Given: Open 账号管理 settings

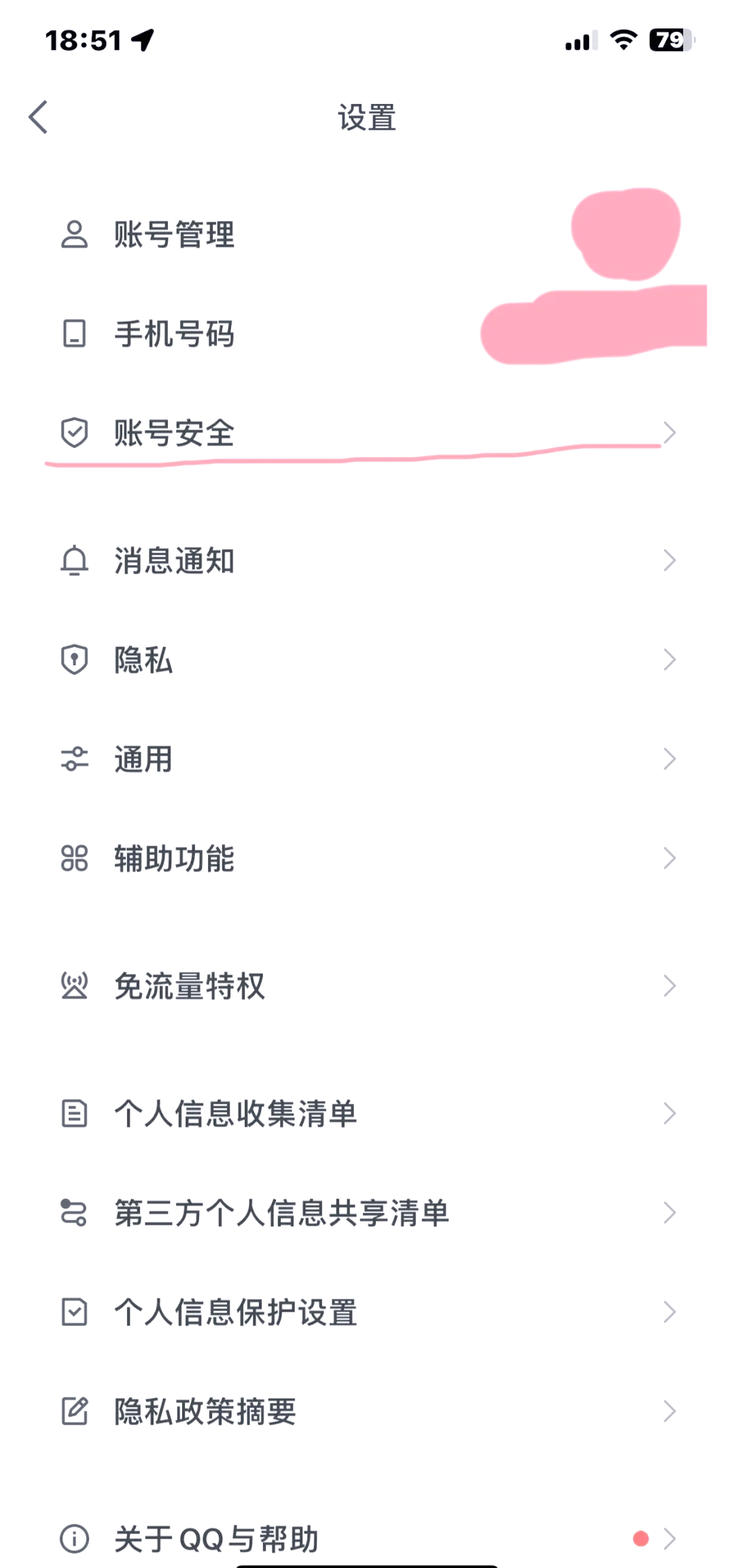Looking at the screenshot, I should (272, 234).
